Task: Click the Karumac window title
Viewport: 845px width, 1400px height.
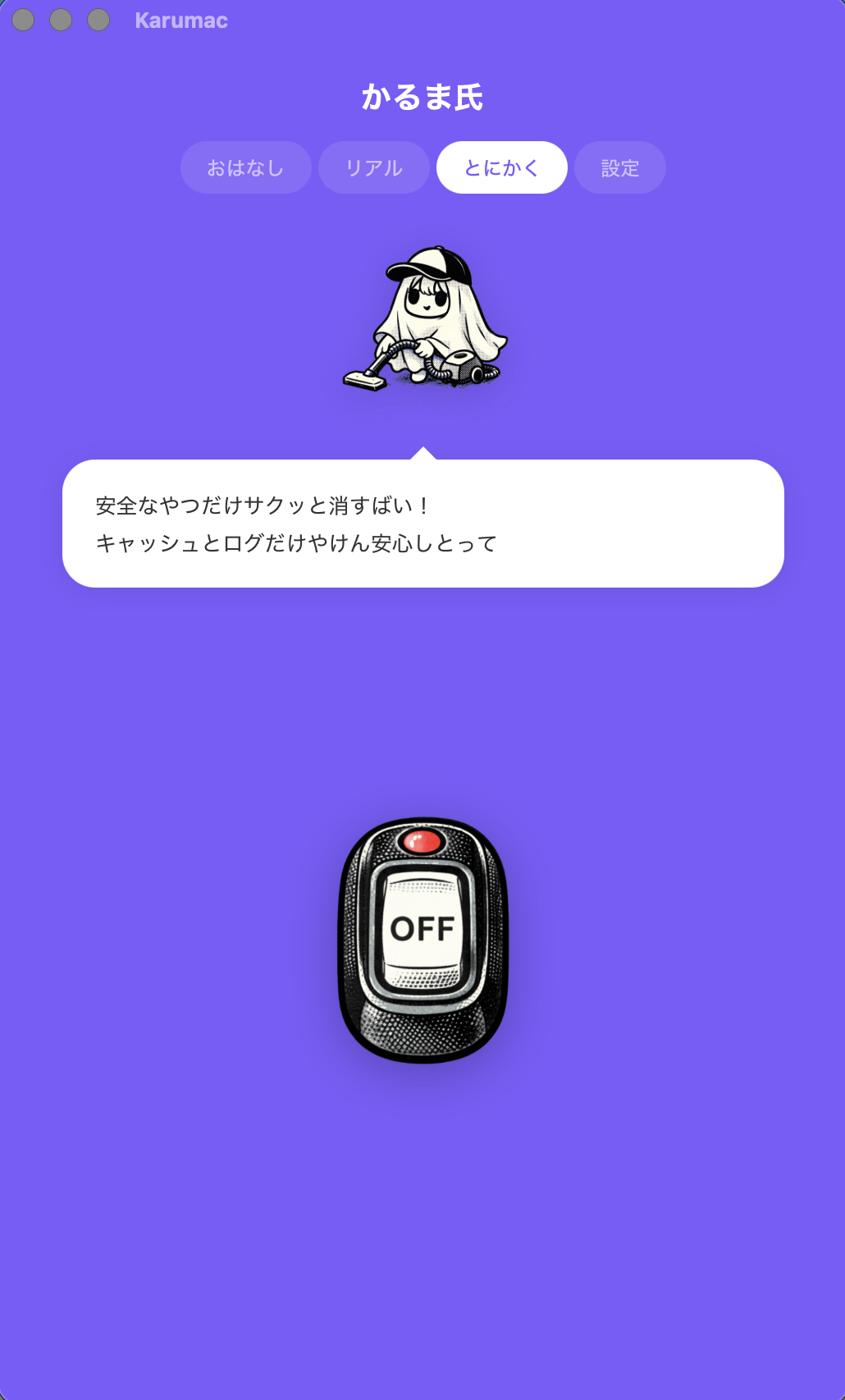Action: 181,20
